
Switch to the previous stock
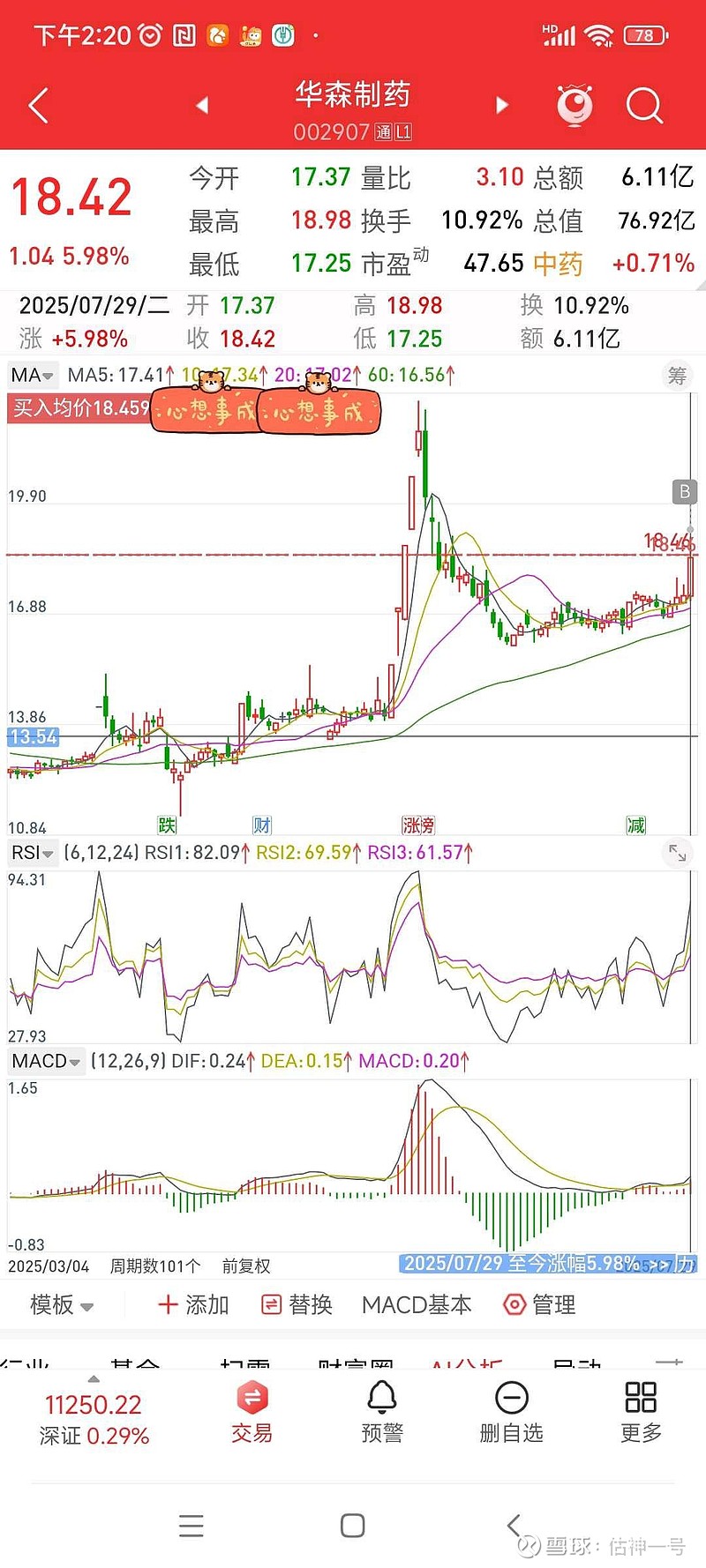pos(202,106)
